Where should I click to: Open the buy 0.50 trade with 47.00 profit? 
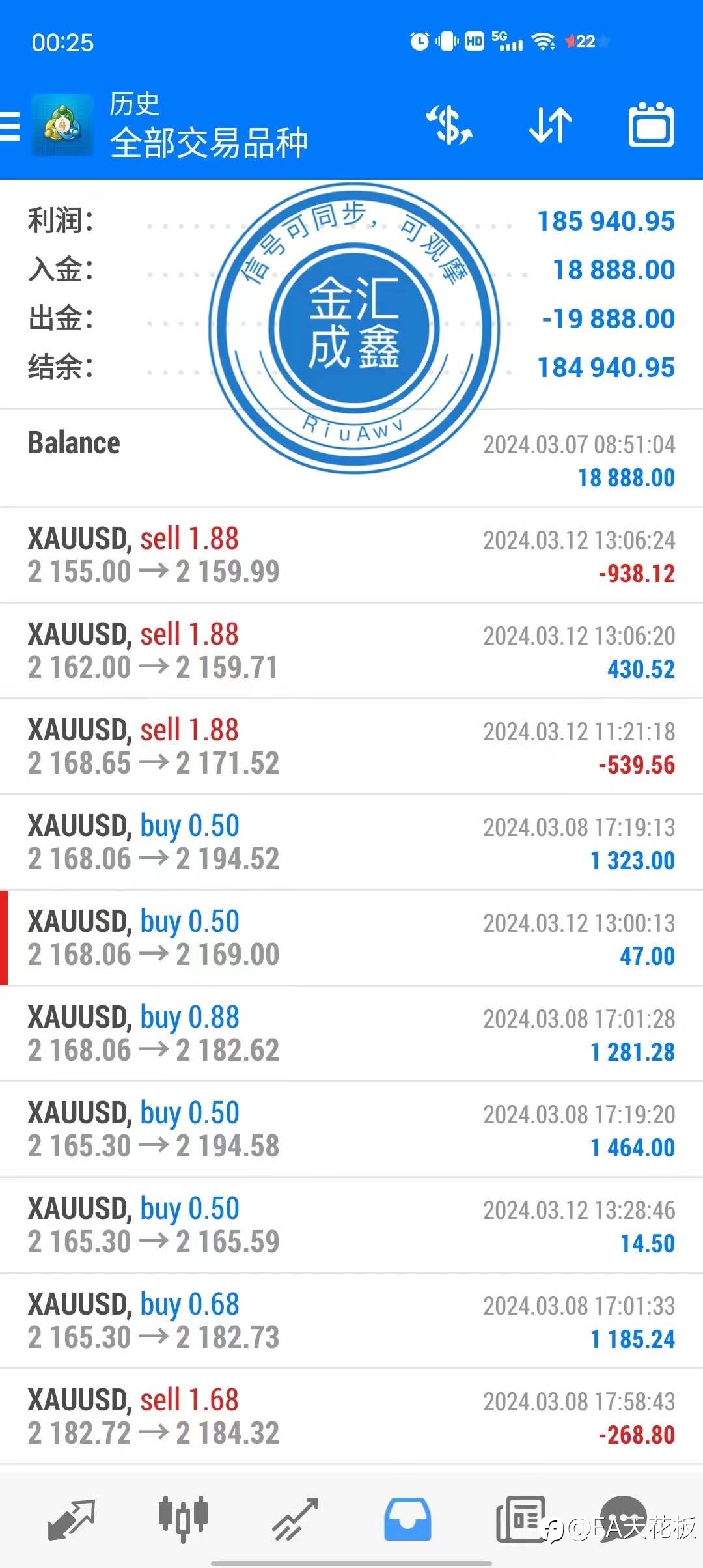[351, 938]
